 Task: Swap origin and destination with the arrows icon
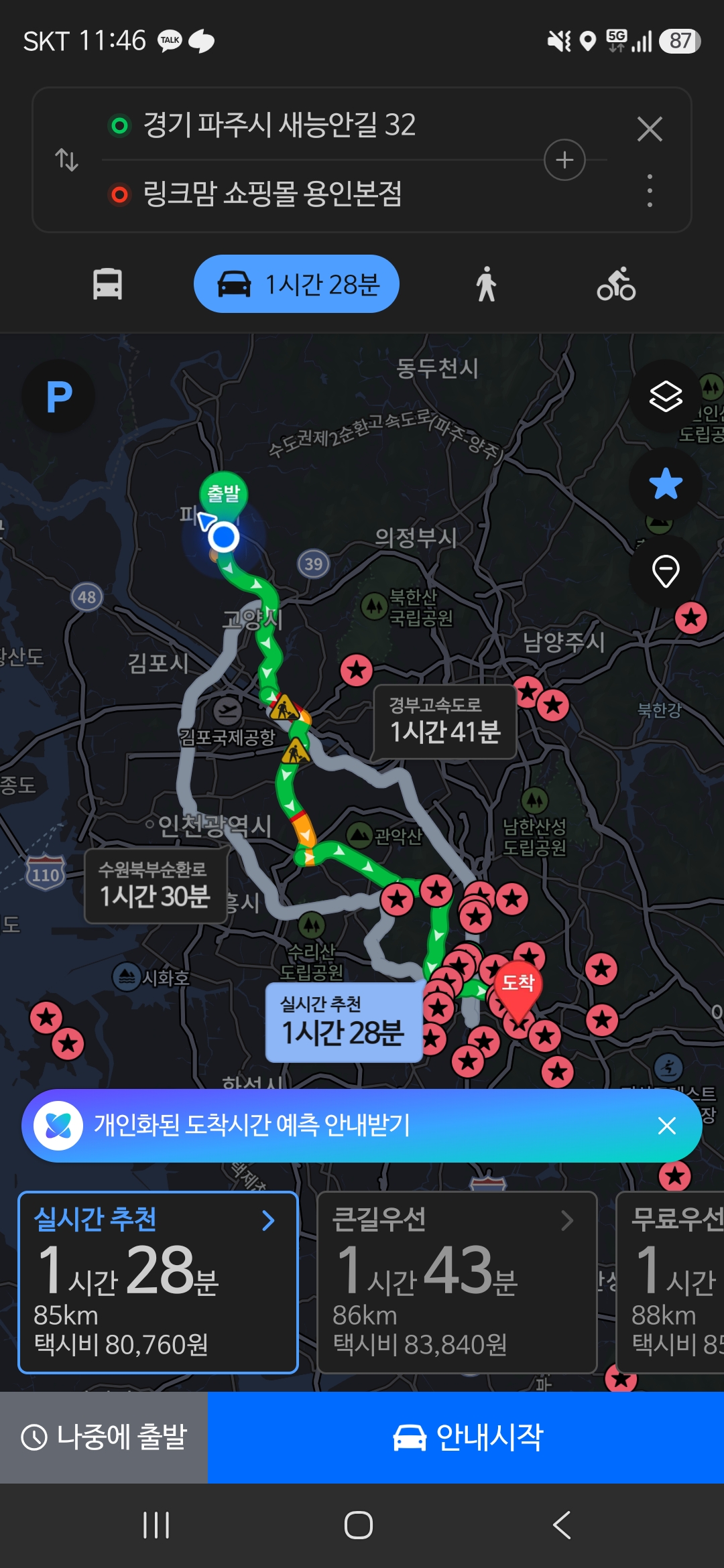(x=66, y=159)
